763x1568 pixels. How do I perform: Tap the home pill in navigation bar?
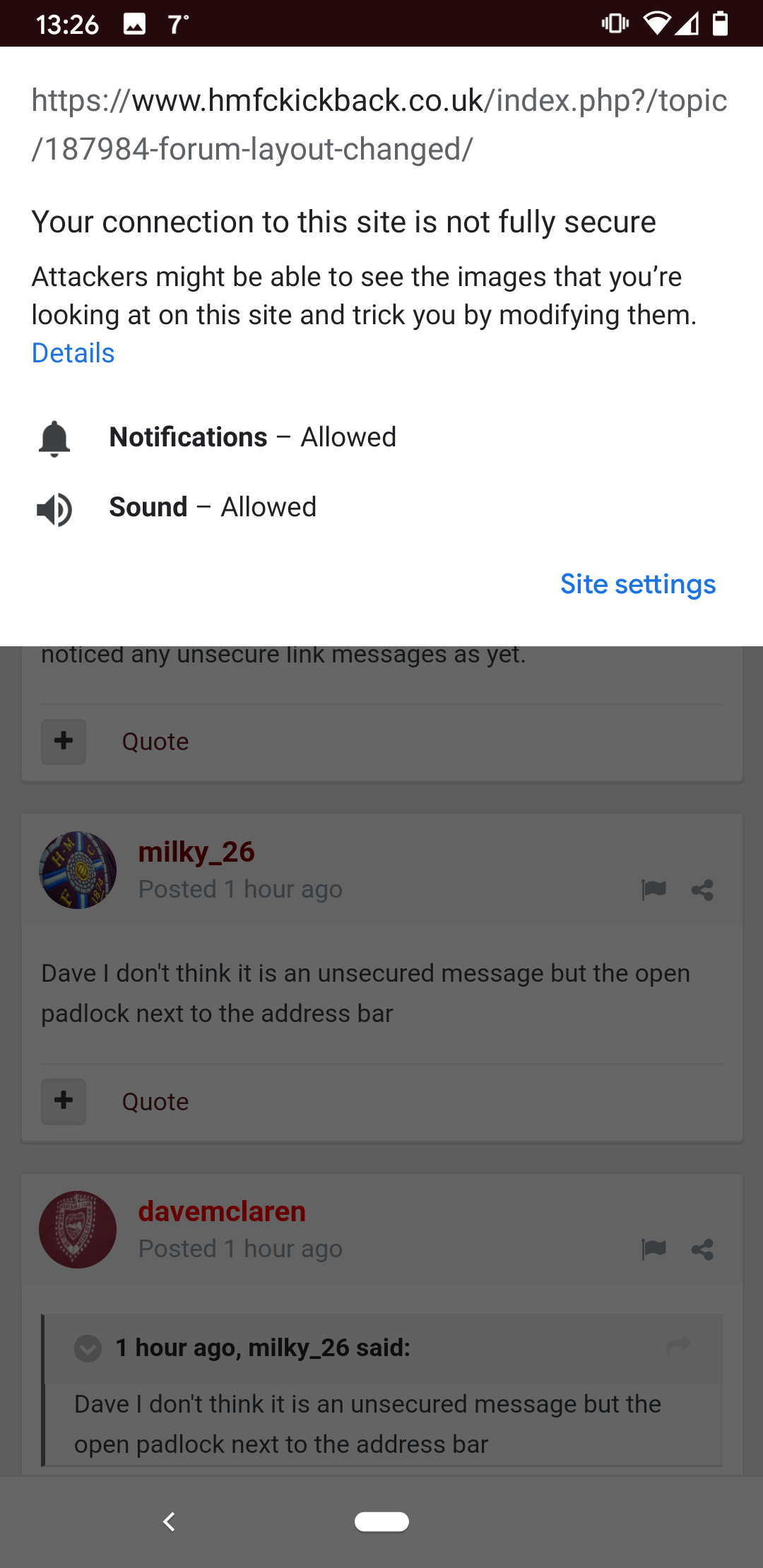(381, 1521)
